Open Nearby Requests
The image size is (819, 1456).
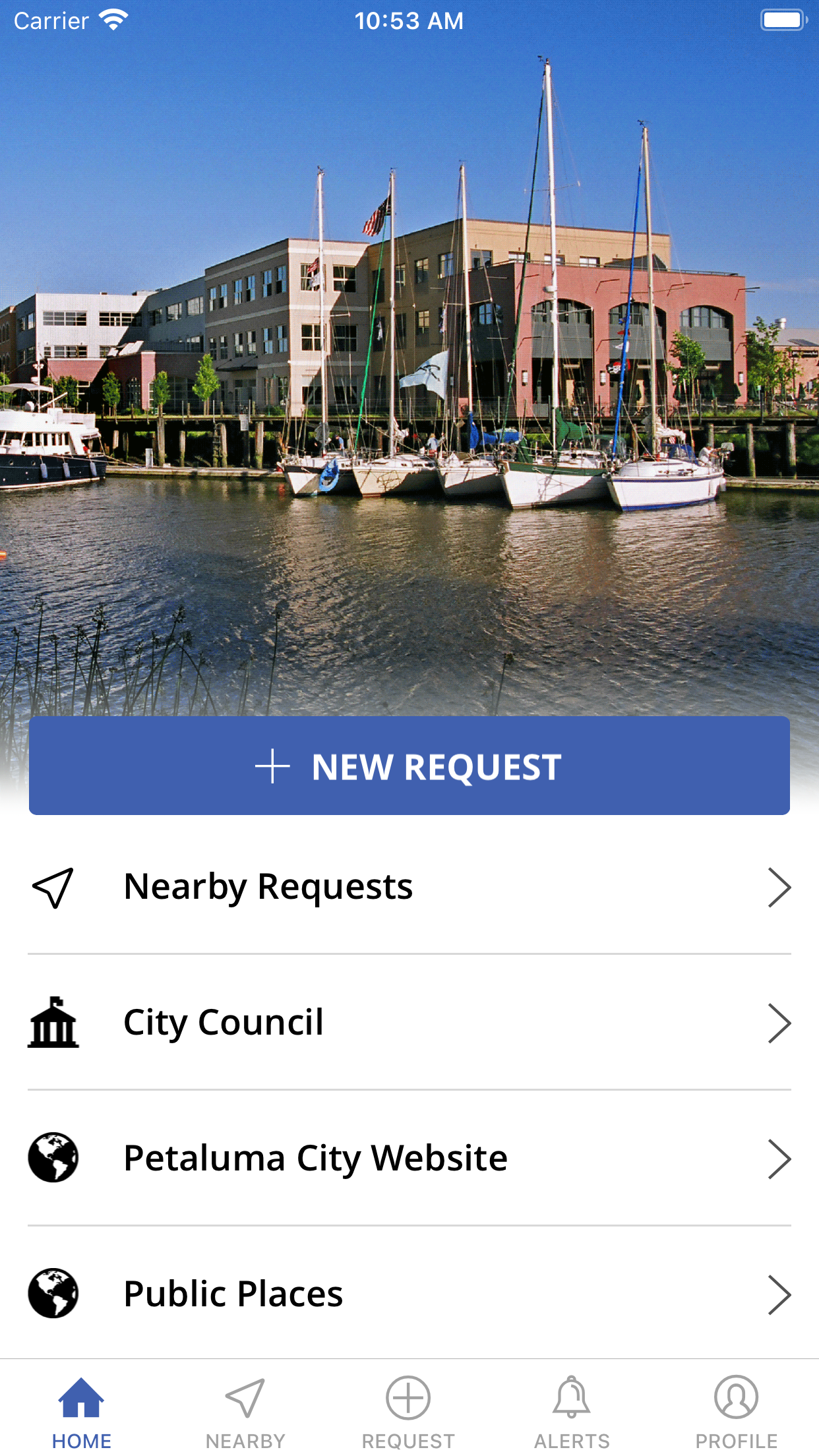(409, 887)
